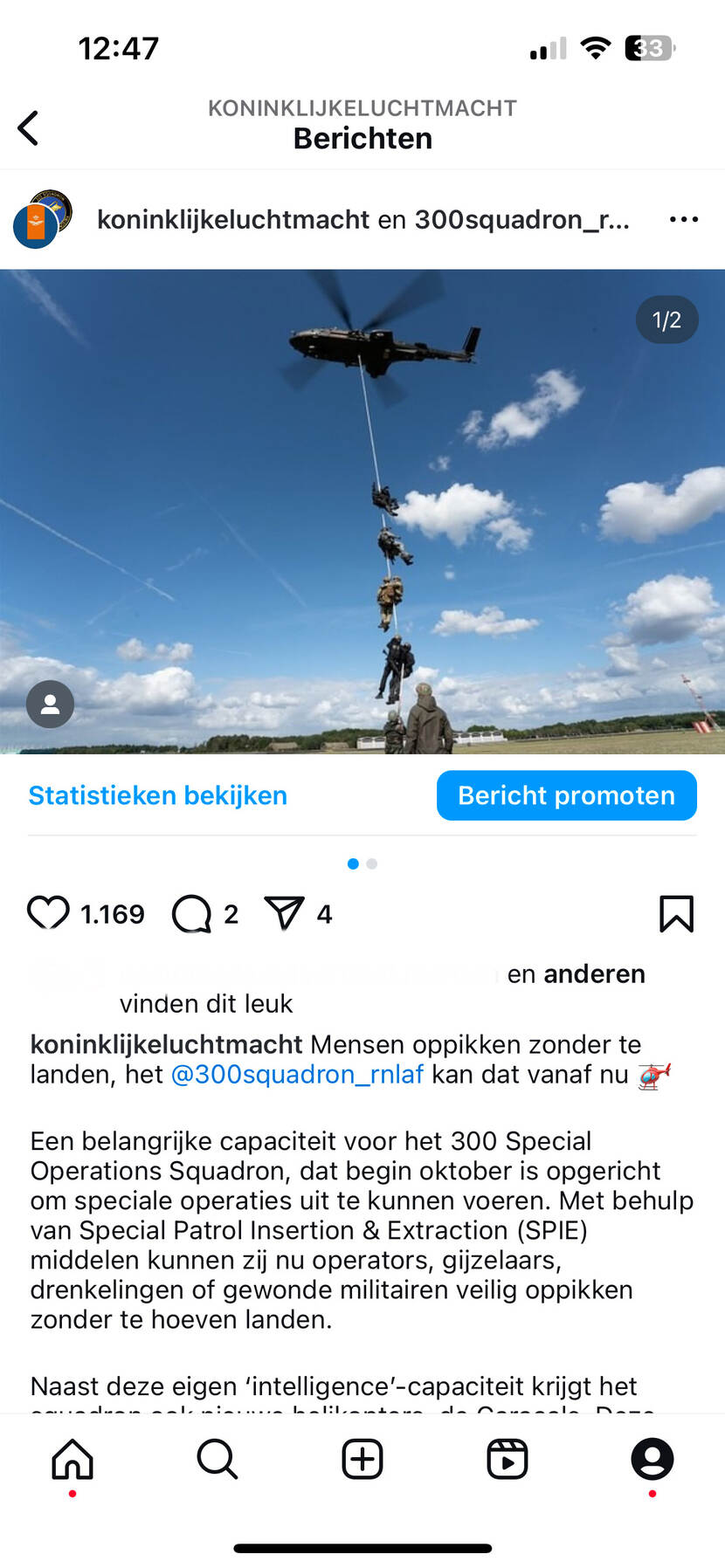Go back from Berichten

[x=29, y=128]
